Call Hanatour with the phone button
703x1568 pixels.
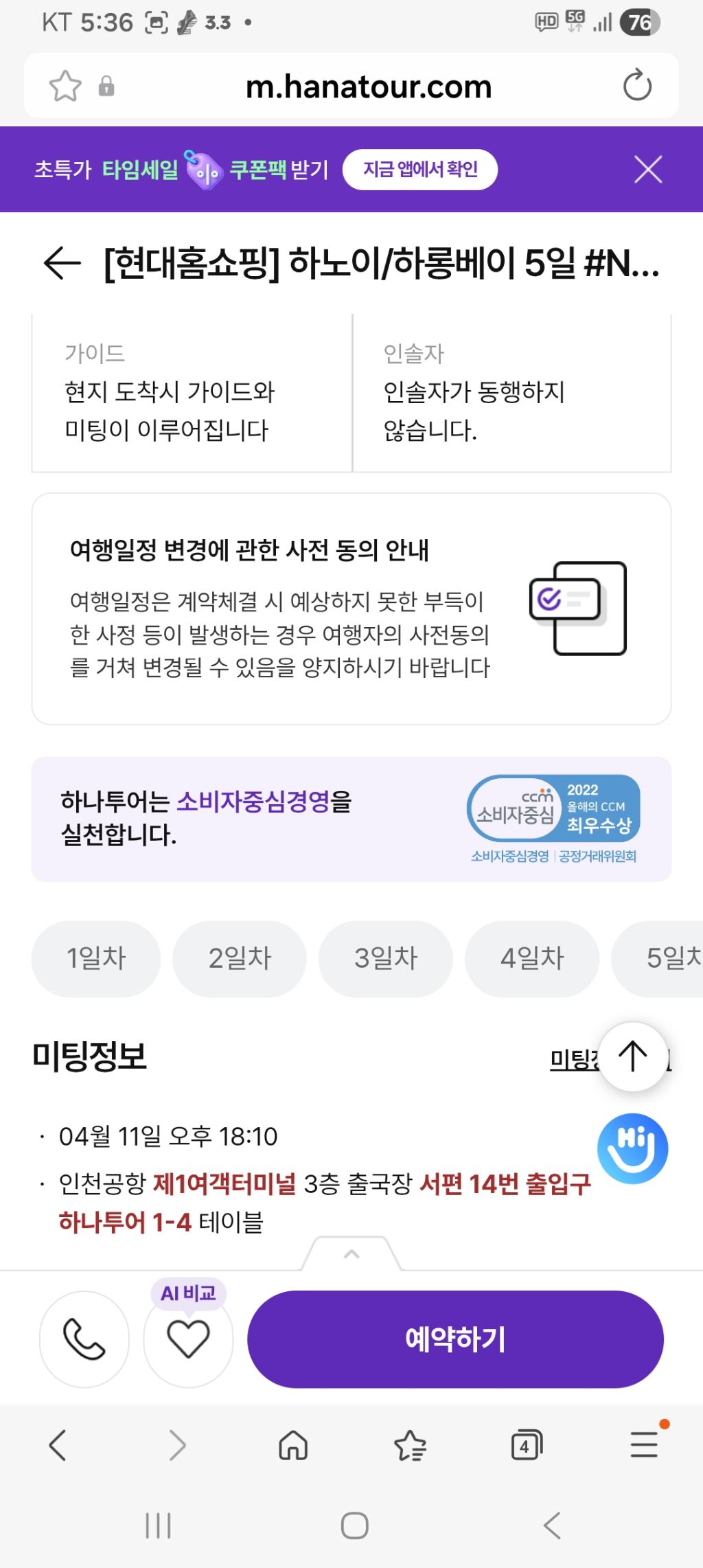coord(84,1339)
